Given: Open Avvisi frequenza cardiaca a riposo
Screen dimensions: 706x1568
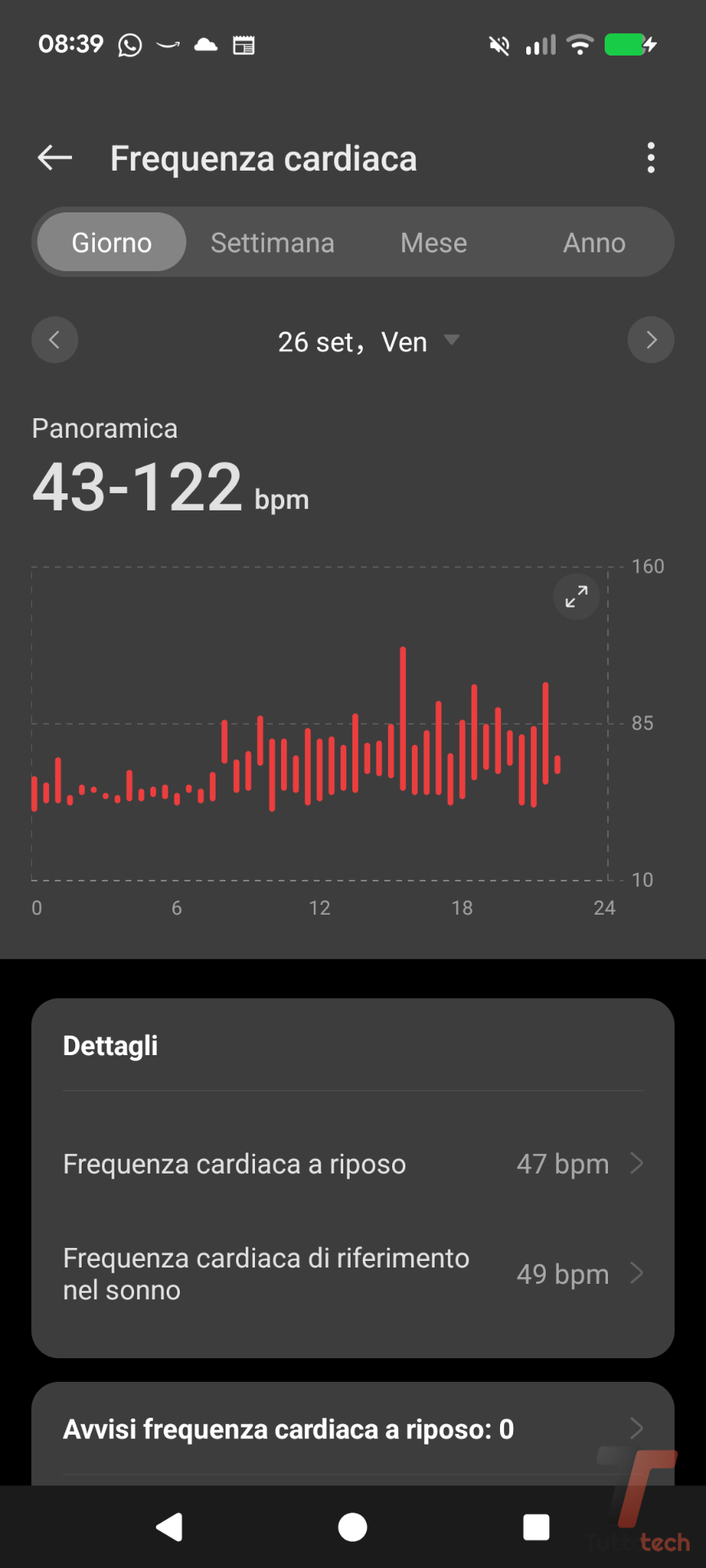Looking at the screenshot, I should point(353,1429).
